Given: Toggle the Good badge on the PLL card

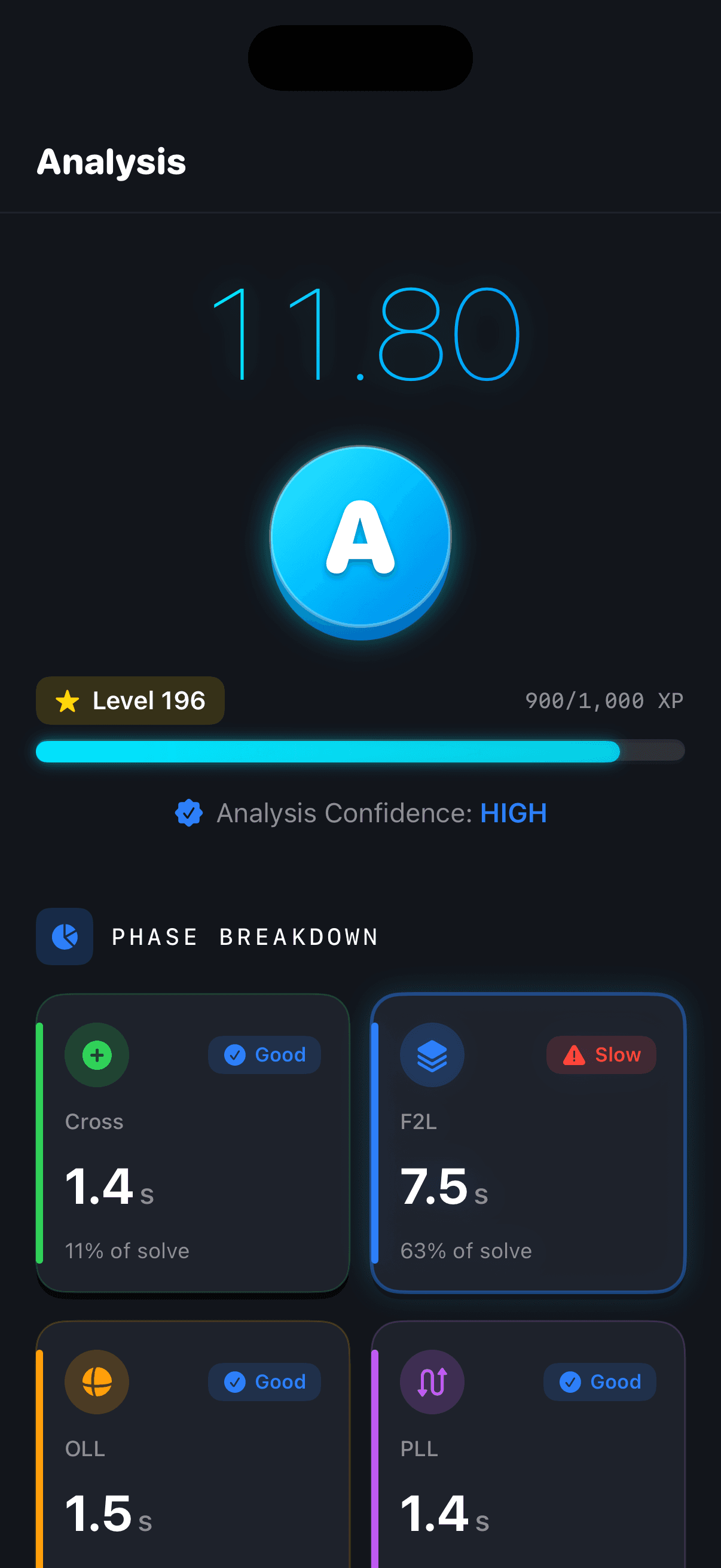Looking at the screenshot, I should (x=599, y=1382).
